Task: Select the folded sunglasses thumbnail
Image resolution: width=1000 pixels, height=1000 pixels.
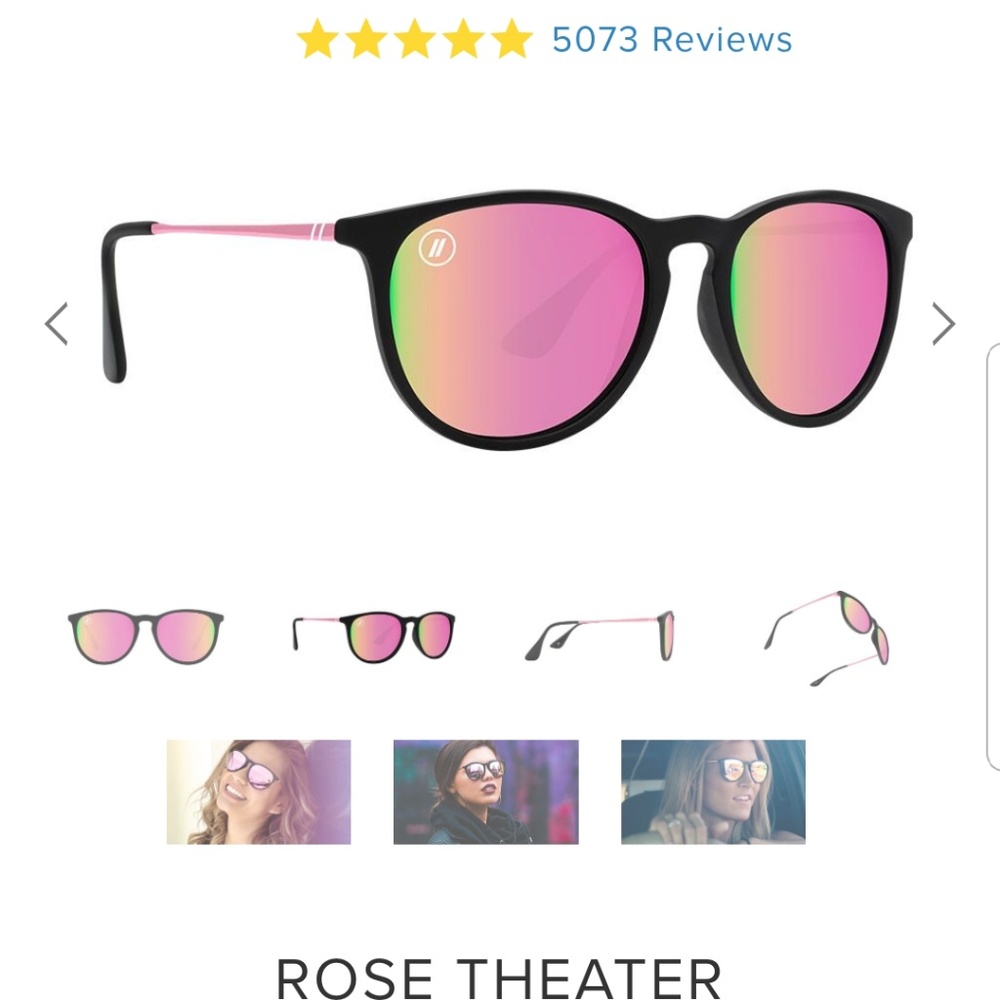Action: coord(828,638)
